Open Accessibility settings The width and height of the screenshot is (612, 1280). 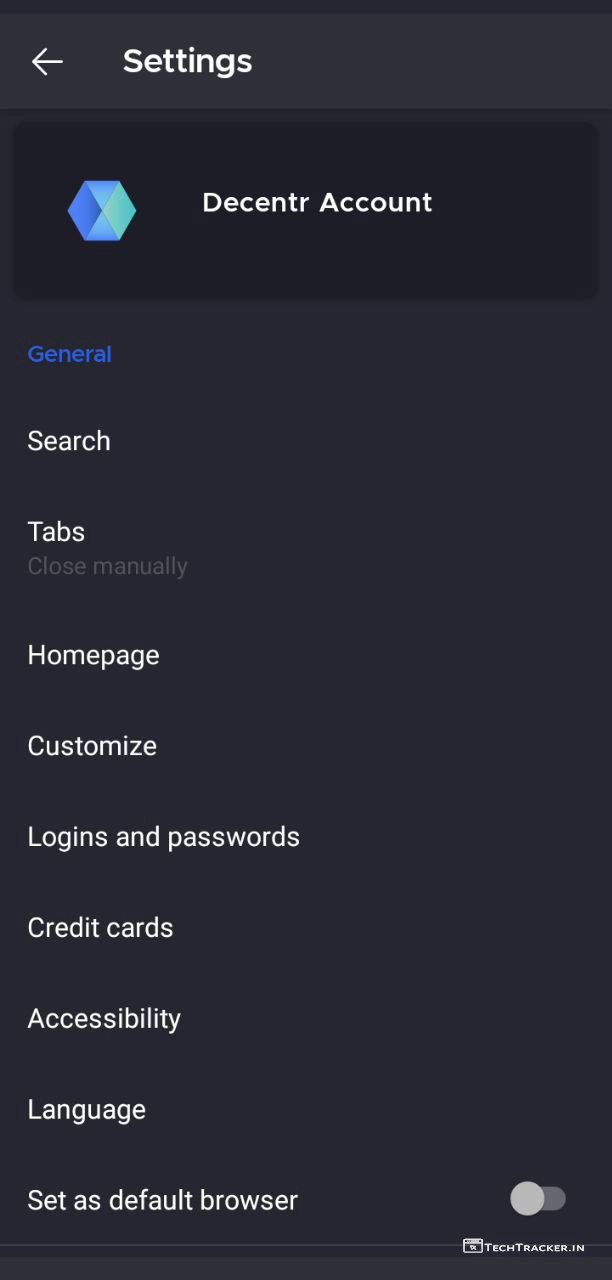(x=104, y=1019)
